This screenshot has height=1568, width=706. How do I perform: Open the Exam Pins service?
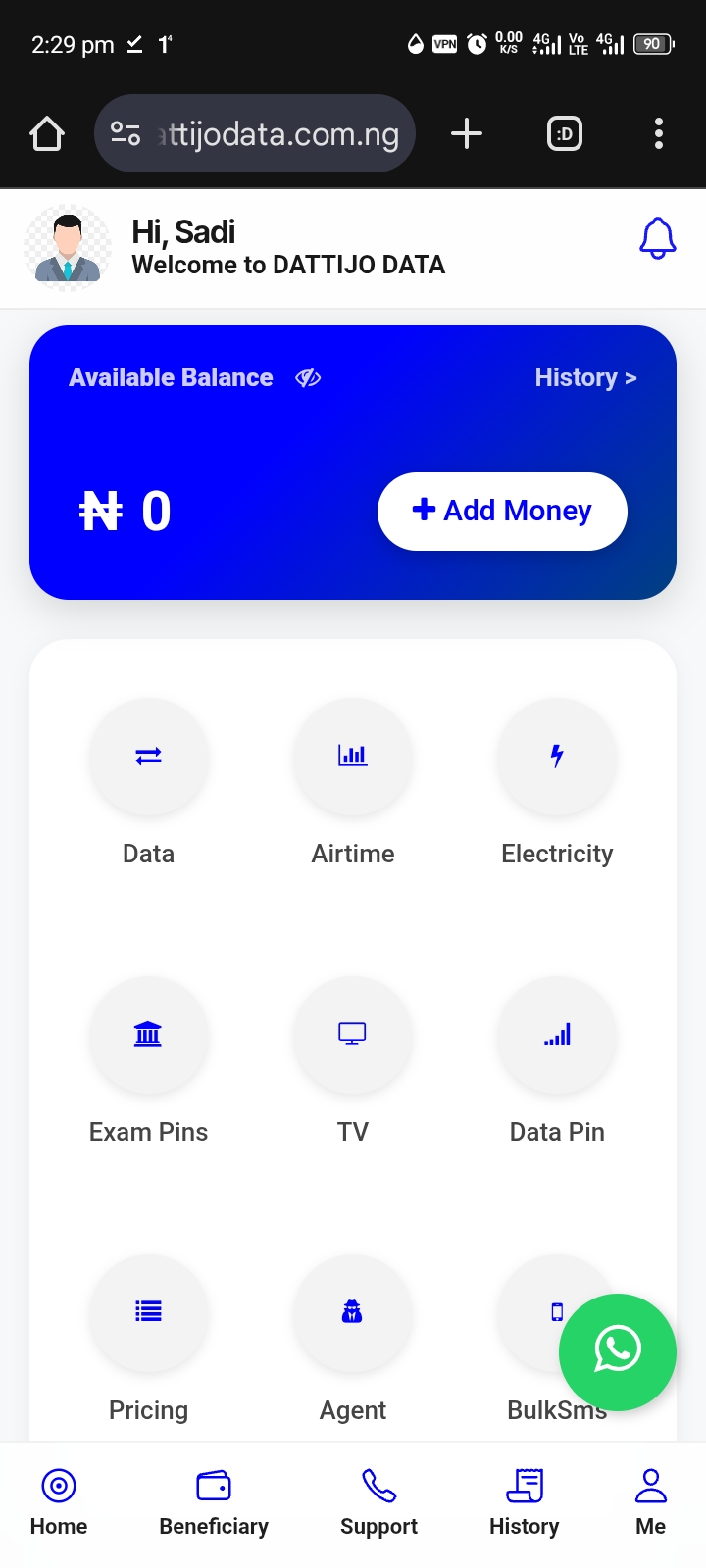pyautogui.click(x=148, y=1036)
